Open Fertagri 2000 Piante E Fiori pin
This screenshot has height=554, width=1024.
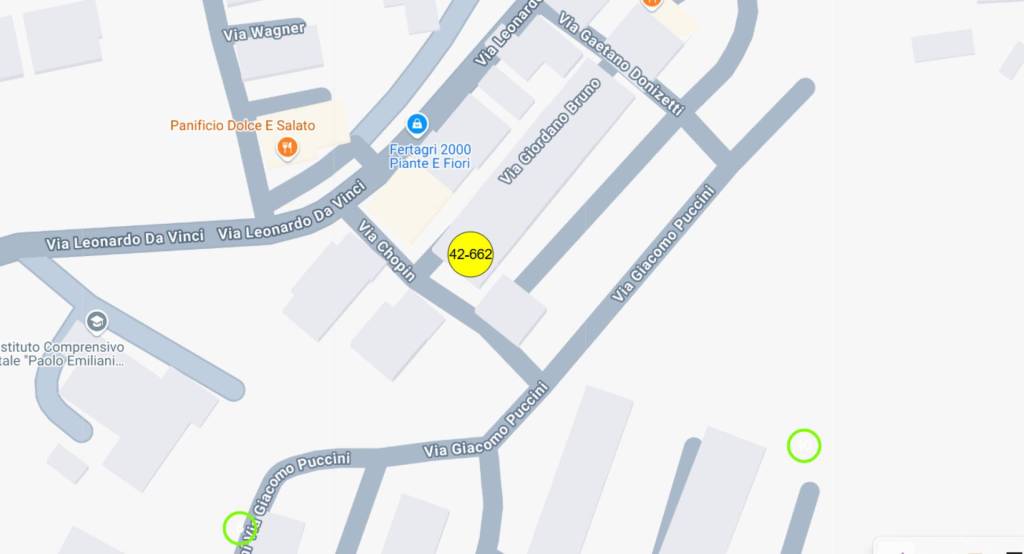418,125
